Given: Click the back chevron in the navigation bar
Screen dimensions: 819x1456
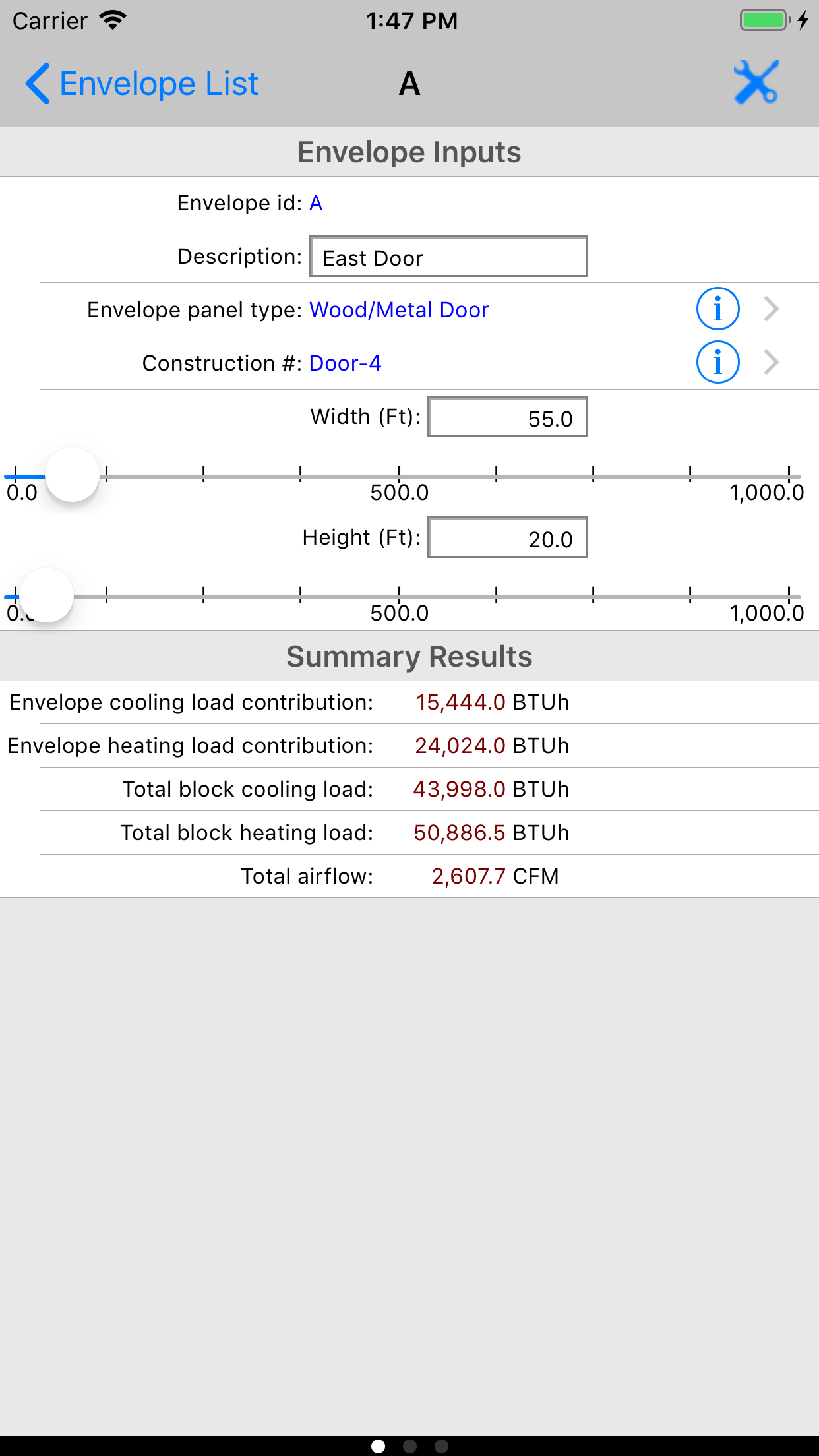Looking at the screenshot, I should tap(38, 84).
